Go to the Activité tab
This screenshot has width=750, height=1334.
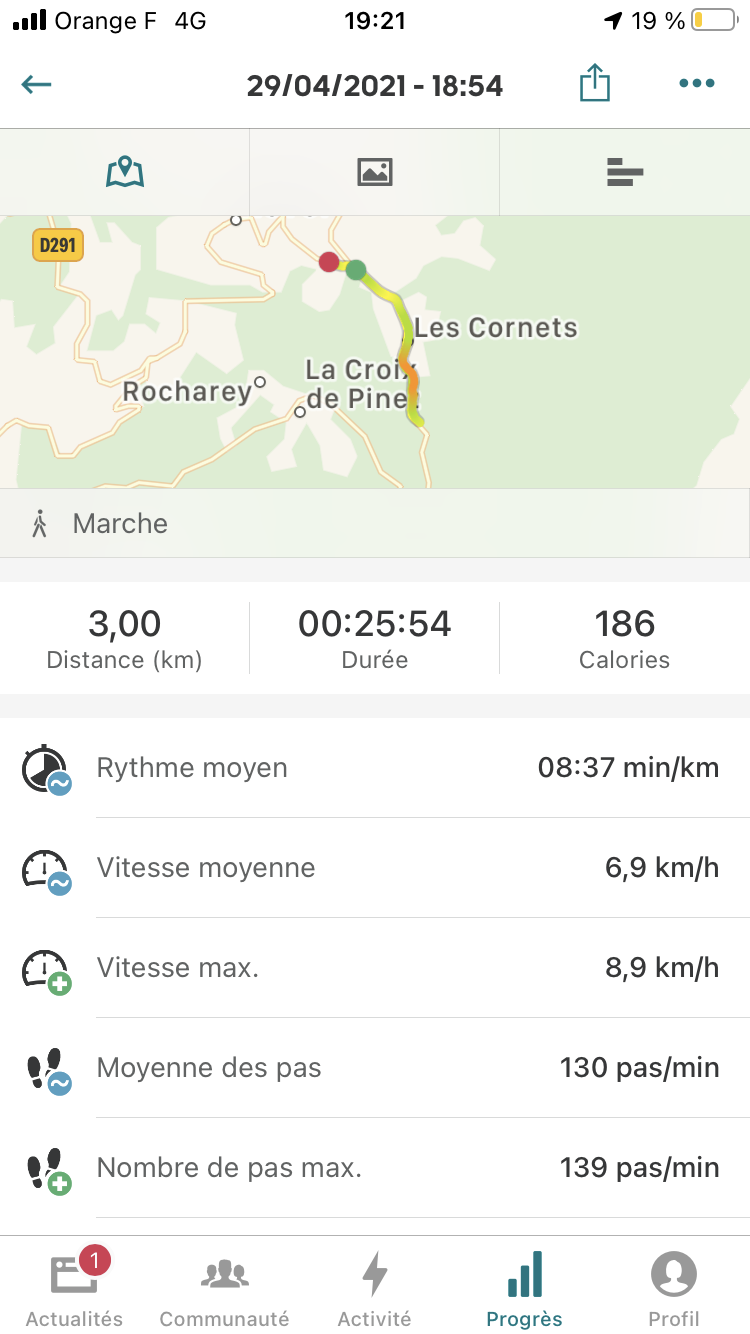(375, 1286)
